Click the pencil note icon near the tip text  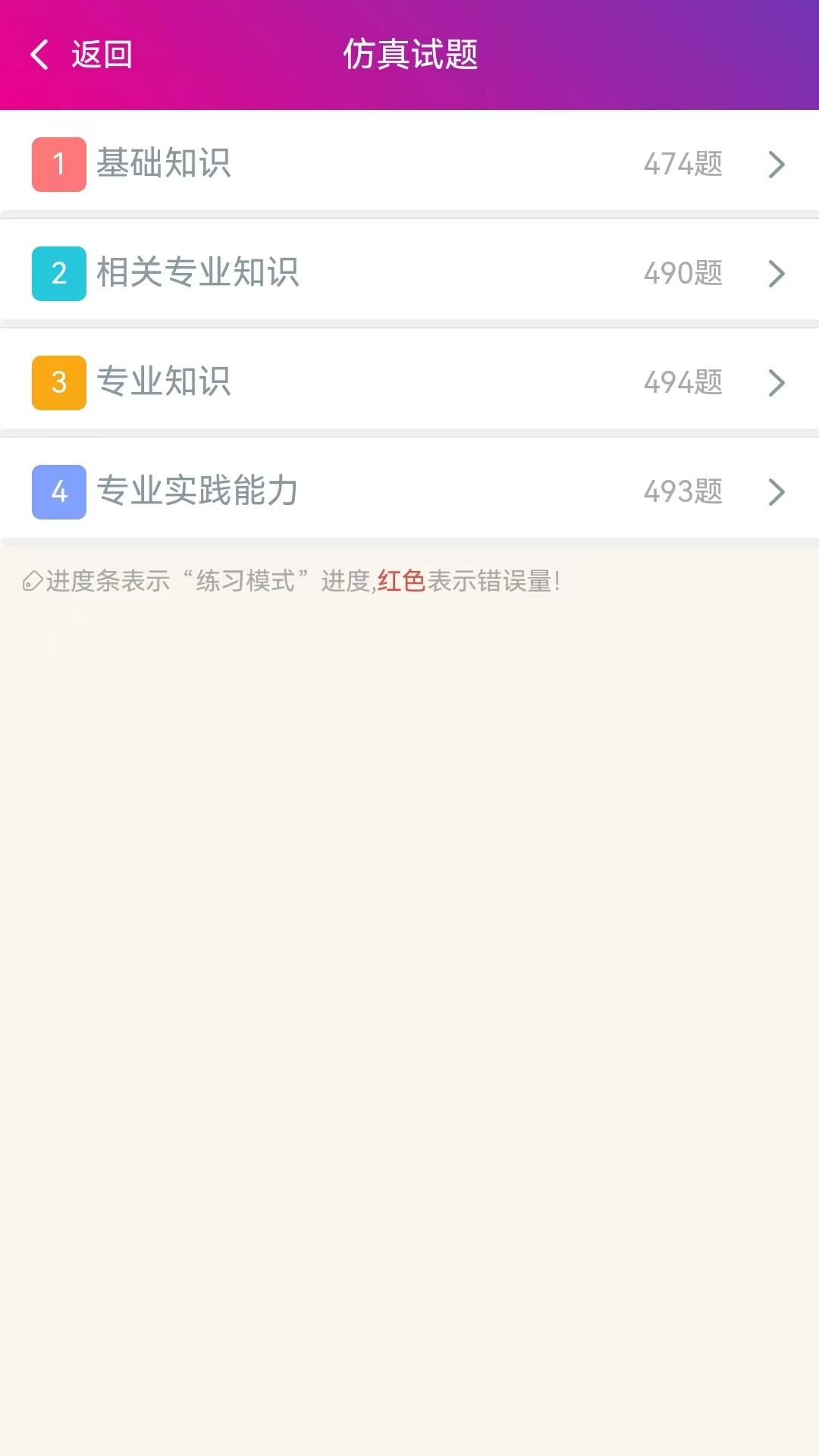pos(33,582)
